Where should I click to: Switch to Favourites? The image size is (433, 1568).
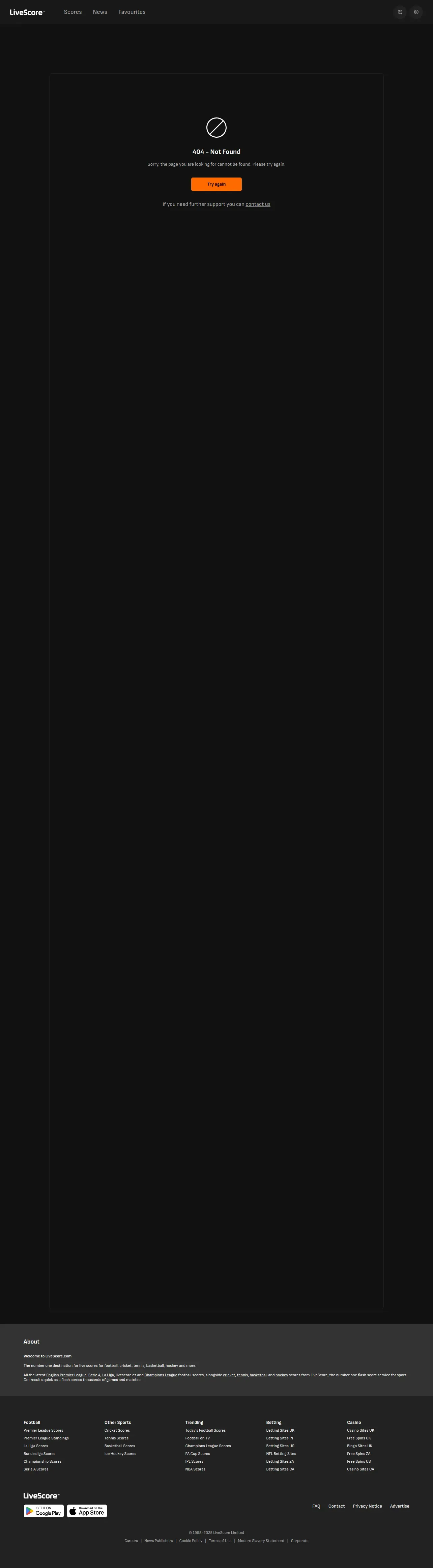point(132,12)
